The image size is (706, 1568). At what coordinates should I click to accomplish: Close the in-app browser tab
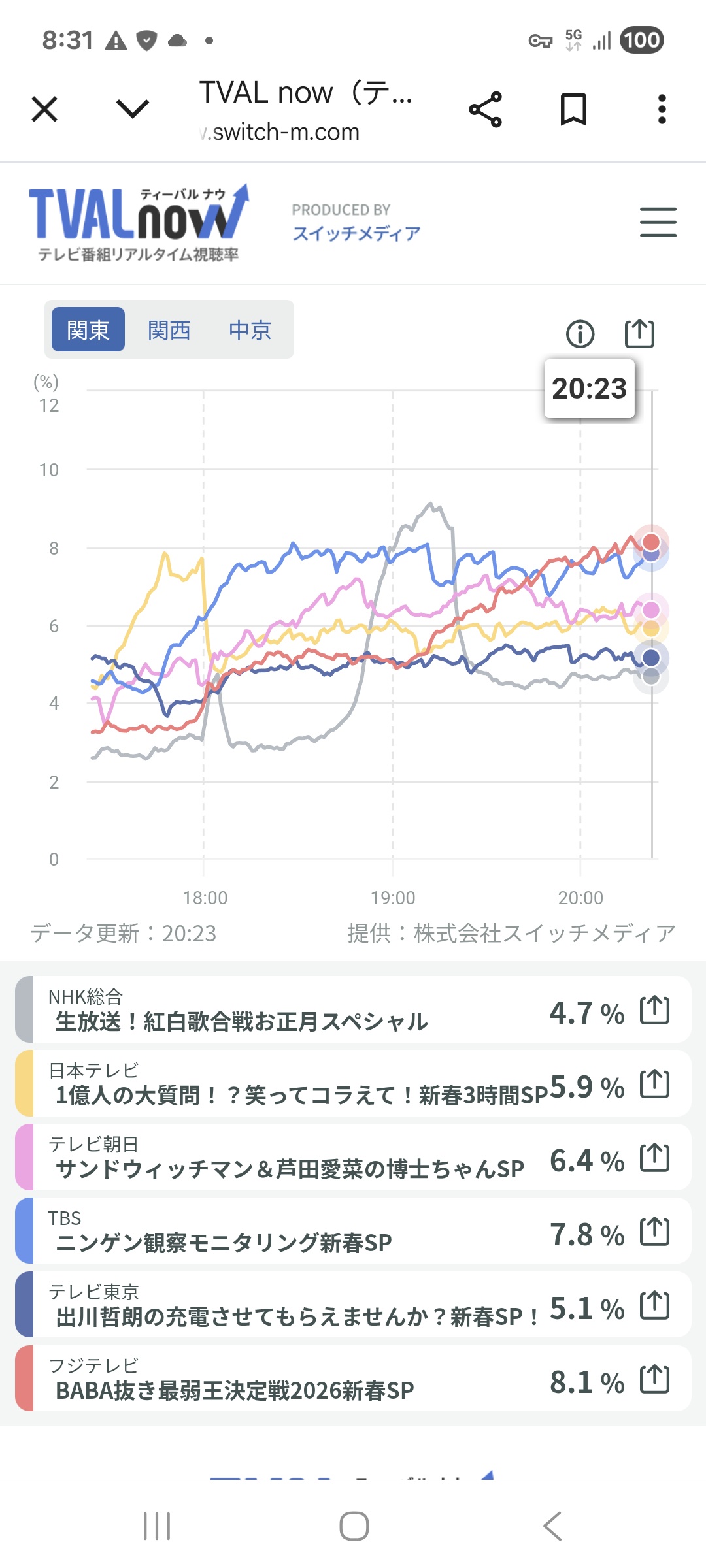(44, 109)
